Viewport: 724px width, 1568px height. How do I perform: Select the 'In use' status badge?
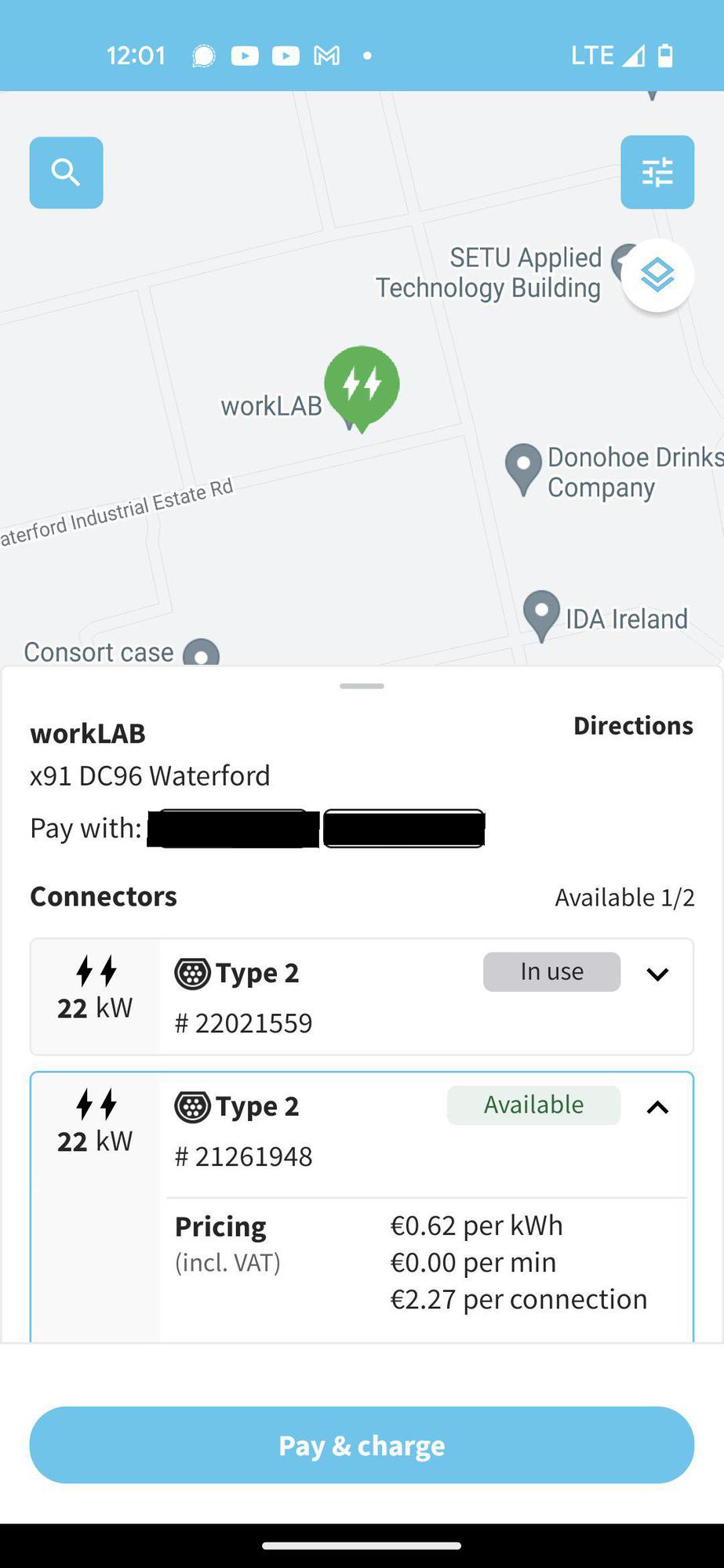[551, 971]
